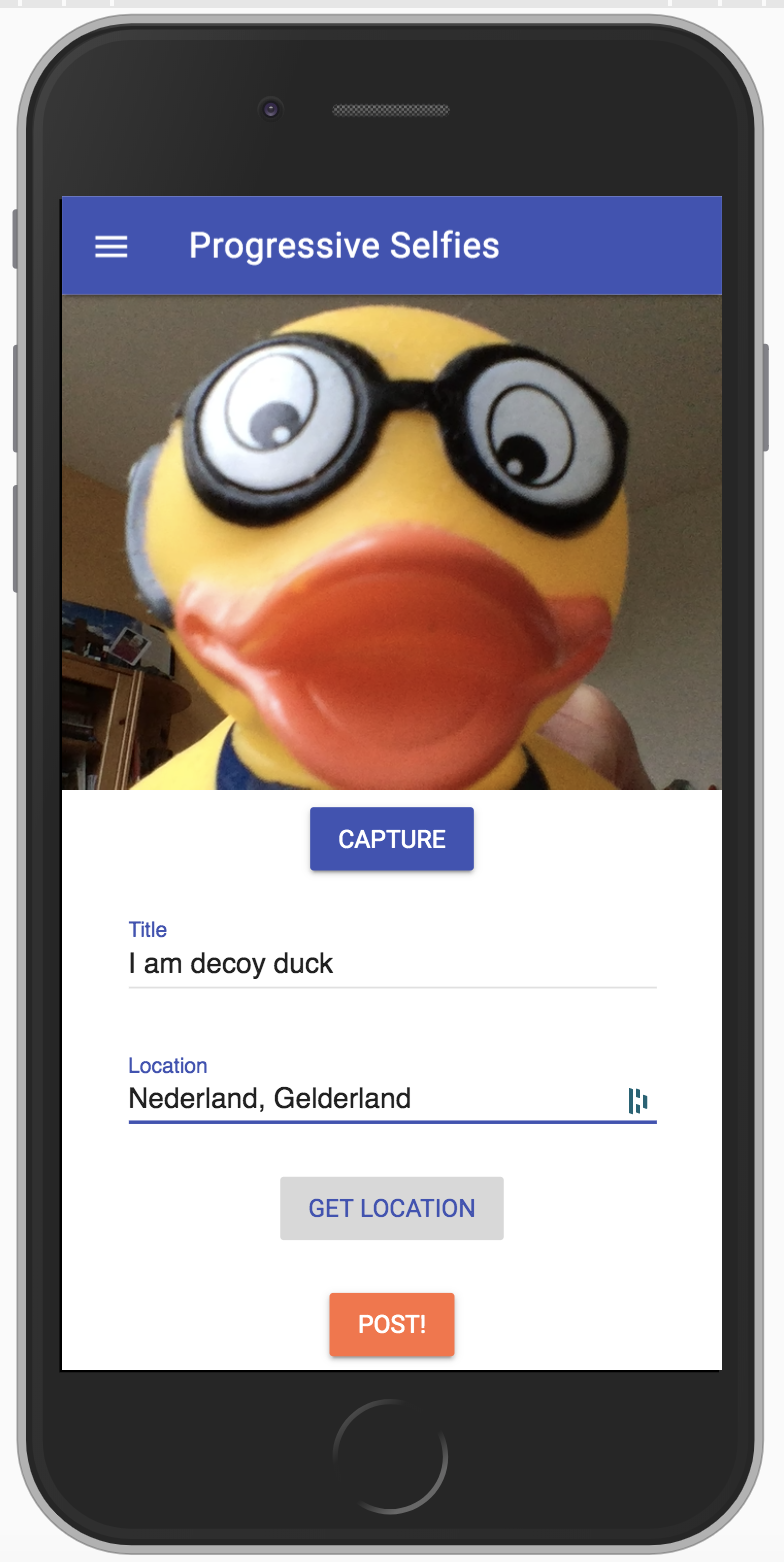This screenshot has height=1562, width=784.
Task: Select the blue Title label
Action: tap(147, 929)
